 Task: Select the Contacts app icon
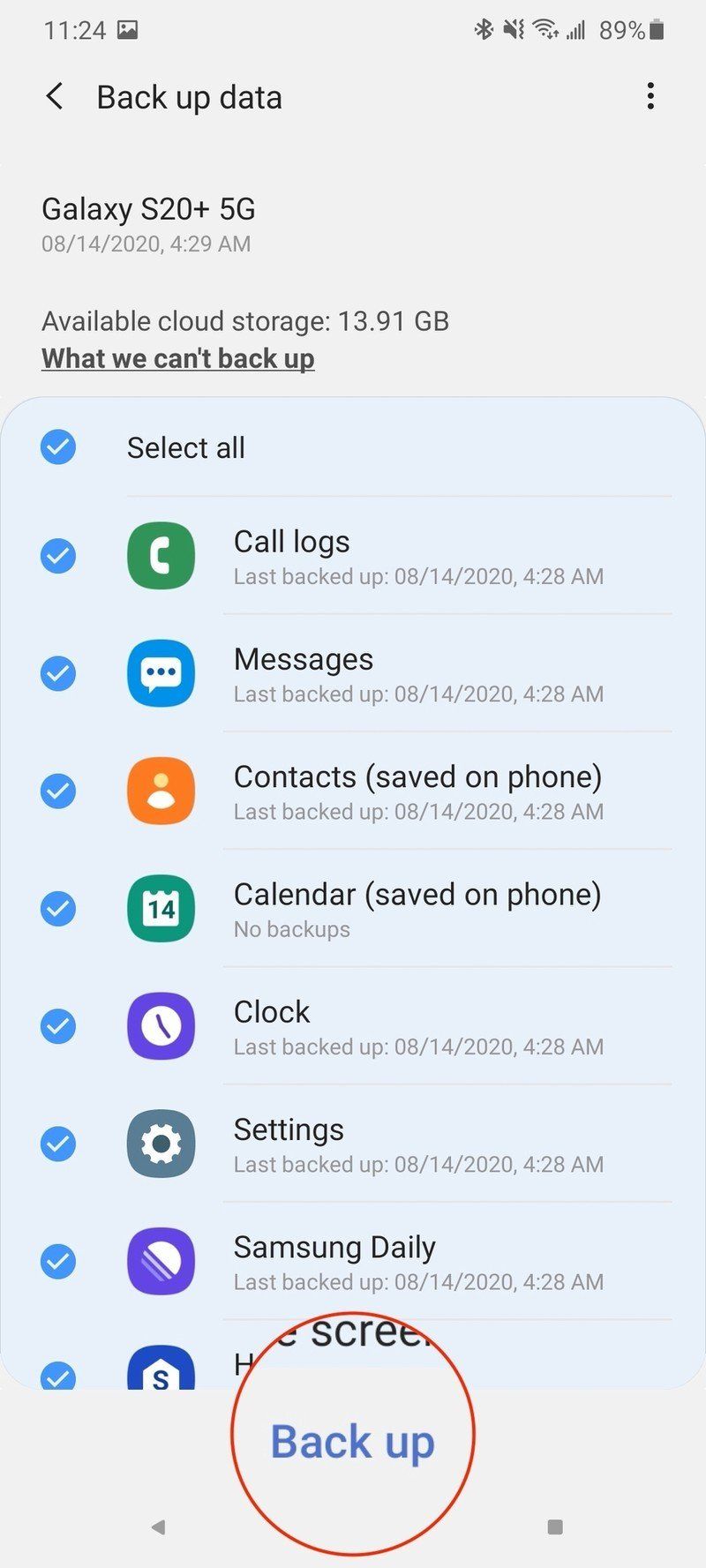pyautogui.click(x=160, y=791)
